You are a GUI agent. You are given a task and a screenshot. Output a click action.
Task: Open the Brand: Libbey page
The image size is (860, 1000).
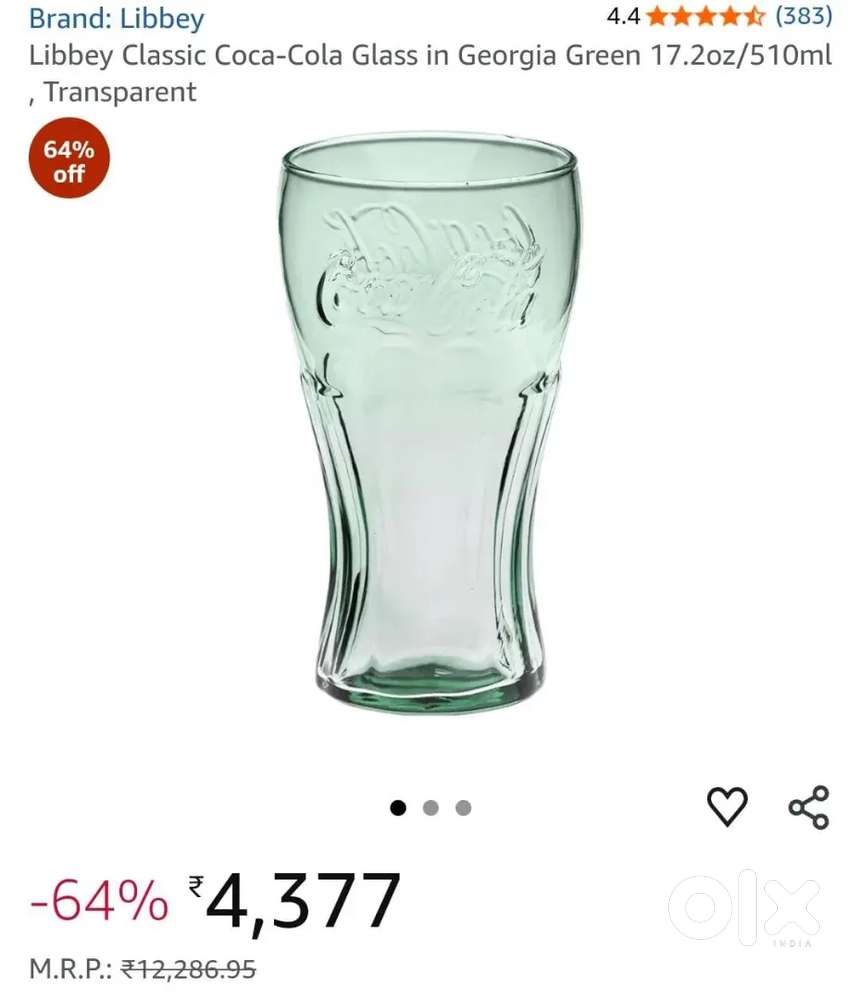[x=116, y=18]
